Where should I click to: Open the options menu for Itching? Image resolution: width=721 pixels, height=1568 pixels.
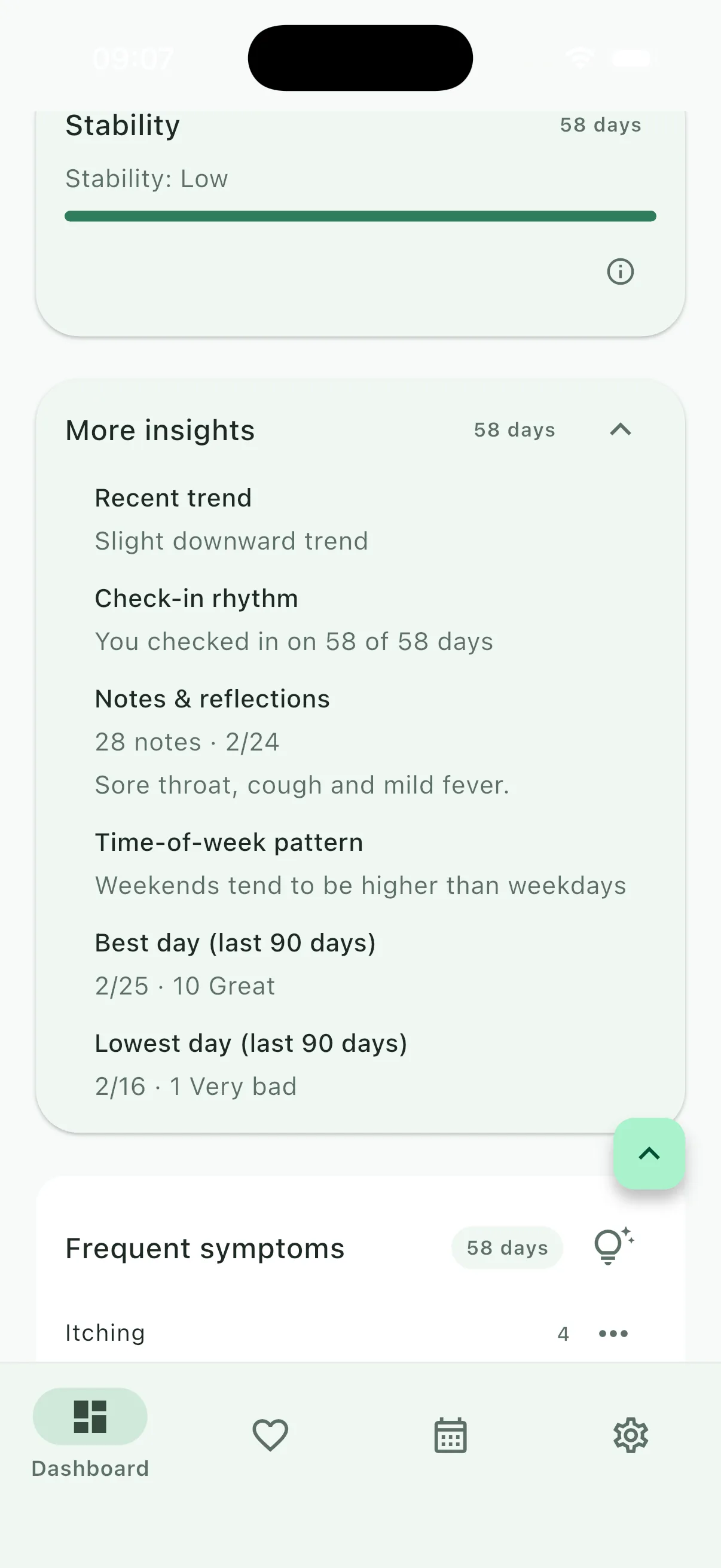tap(613, 1334)
